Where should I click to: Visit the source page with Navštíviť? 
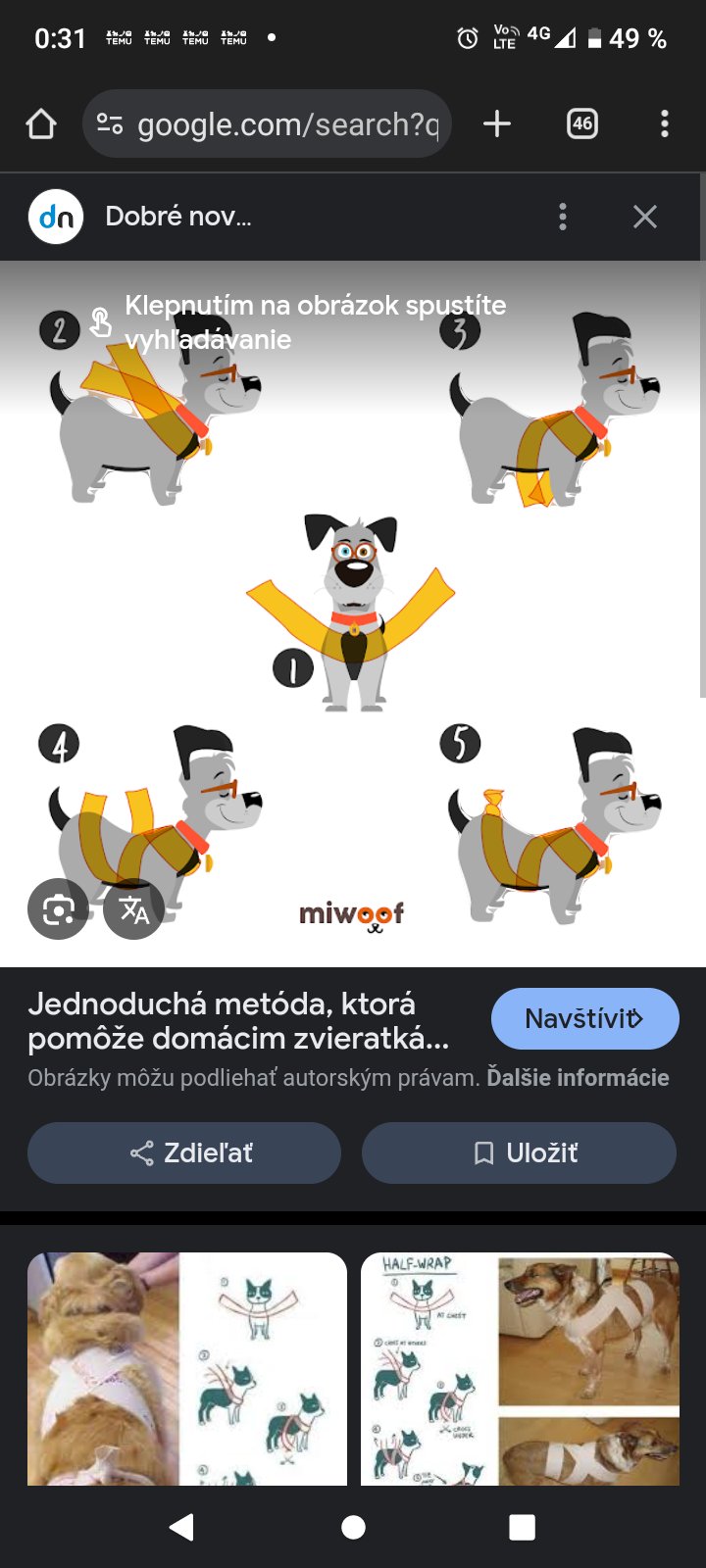[x=584, y=1018]
